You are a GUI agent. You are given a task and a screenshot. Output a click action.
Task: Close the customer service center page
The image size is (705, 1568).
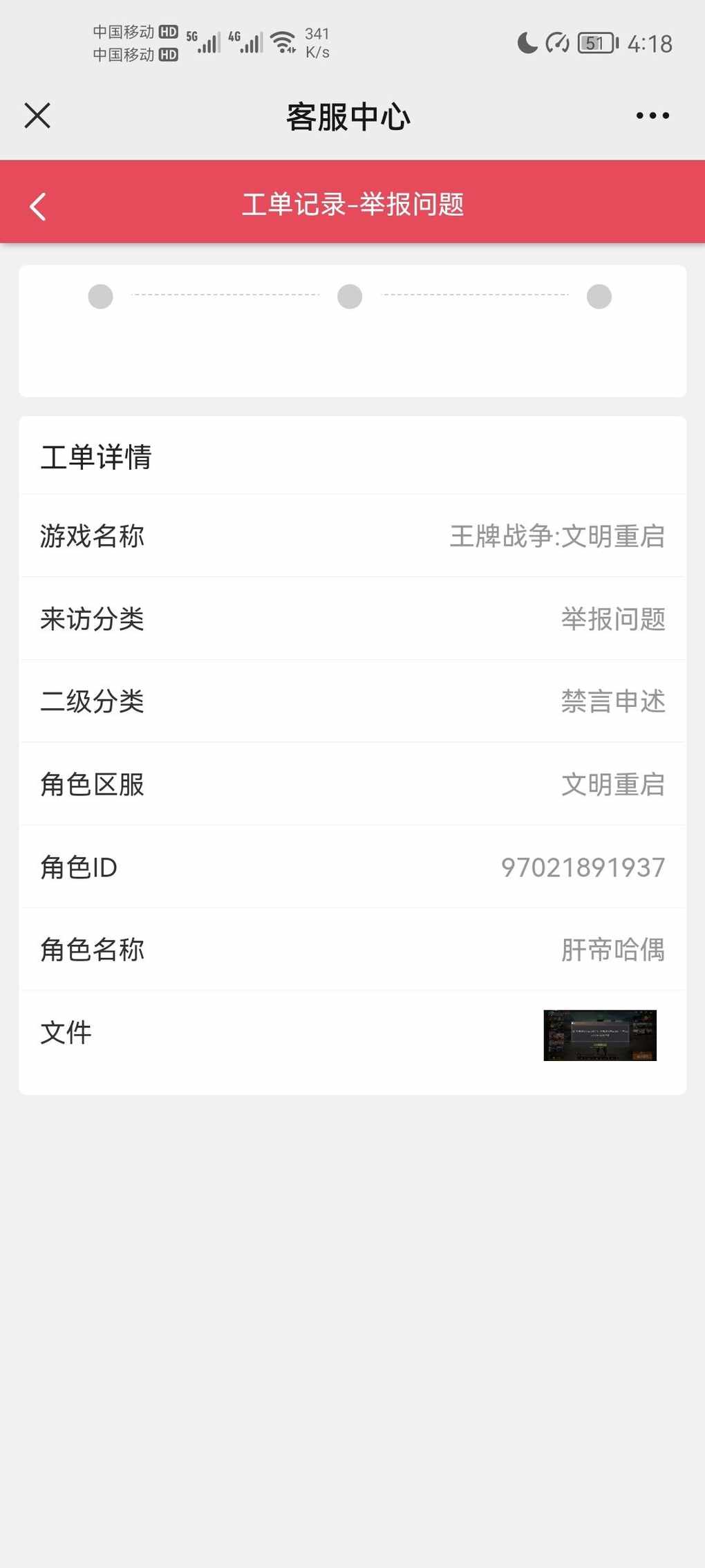[x=37, y=116]
